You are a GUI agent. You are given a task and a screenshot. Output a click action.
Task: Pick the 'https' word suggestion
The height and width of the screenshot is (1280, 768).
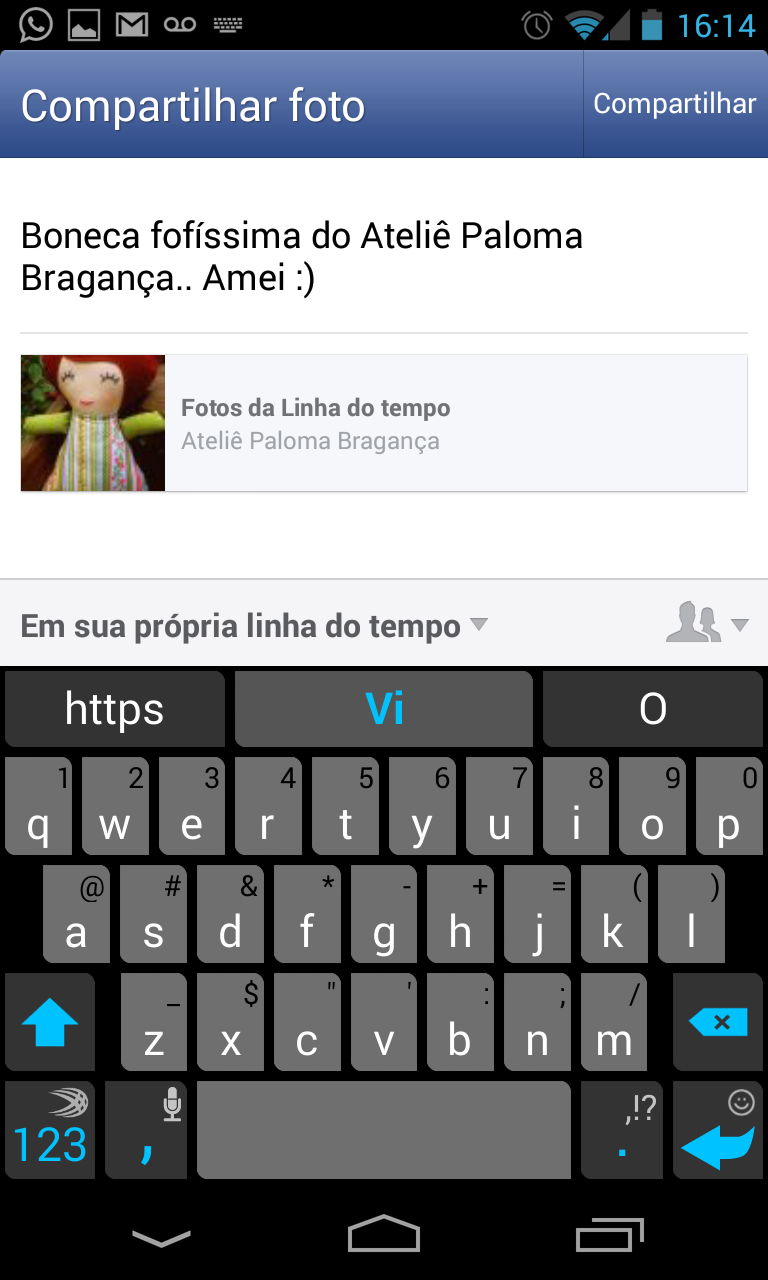[114, 709]
